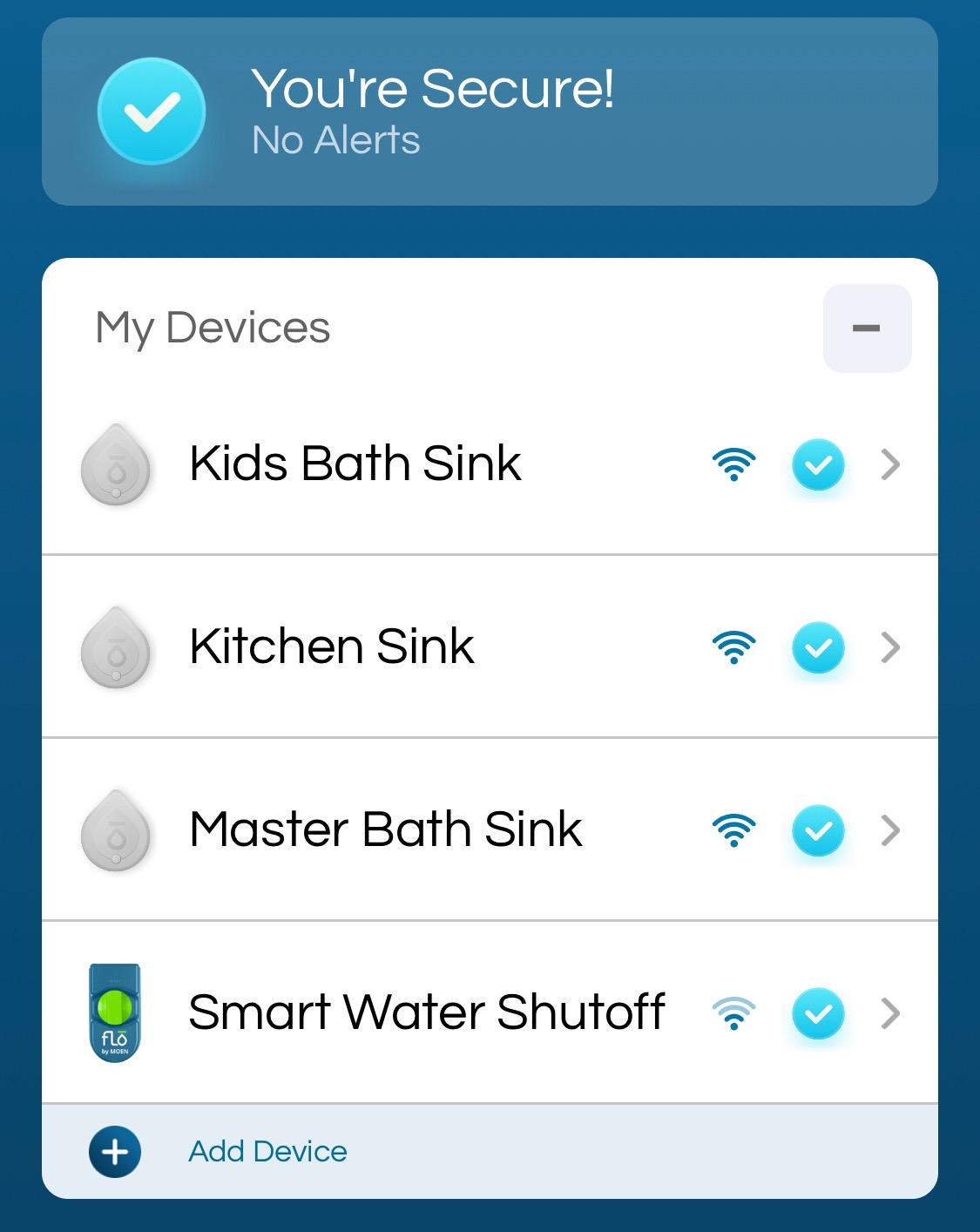Toggle the status checkmark for Kitchen Sink
Image resolution: width=980 pixels, height=1232 pixels.
pyautogui.click(x=818, y=648)
